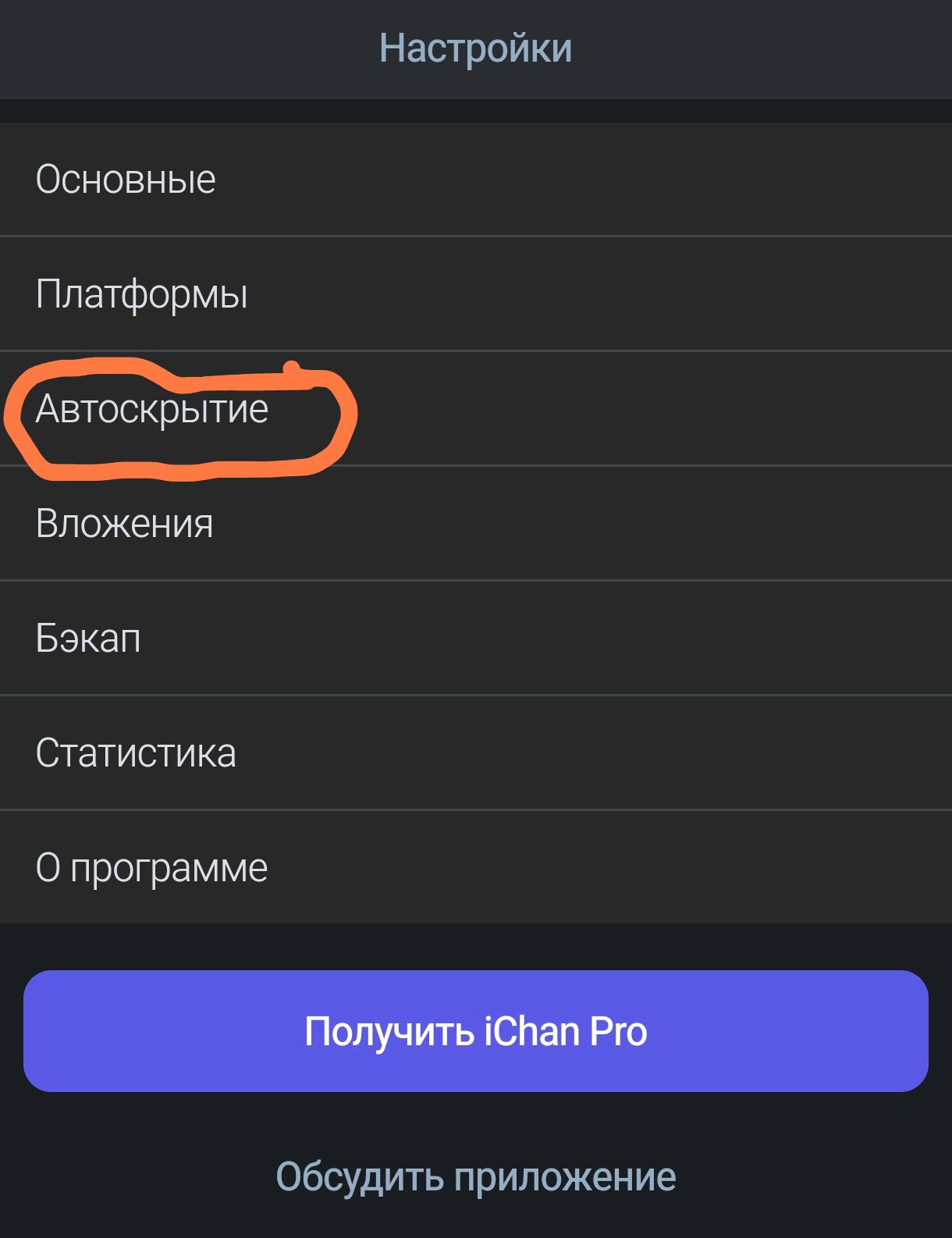Tap the Обсудить приложение link
This screenshot has width=952, height=1238.
click(x=476, y=1177)
